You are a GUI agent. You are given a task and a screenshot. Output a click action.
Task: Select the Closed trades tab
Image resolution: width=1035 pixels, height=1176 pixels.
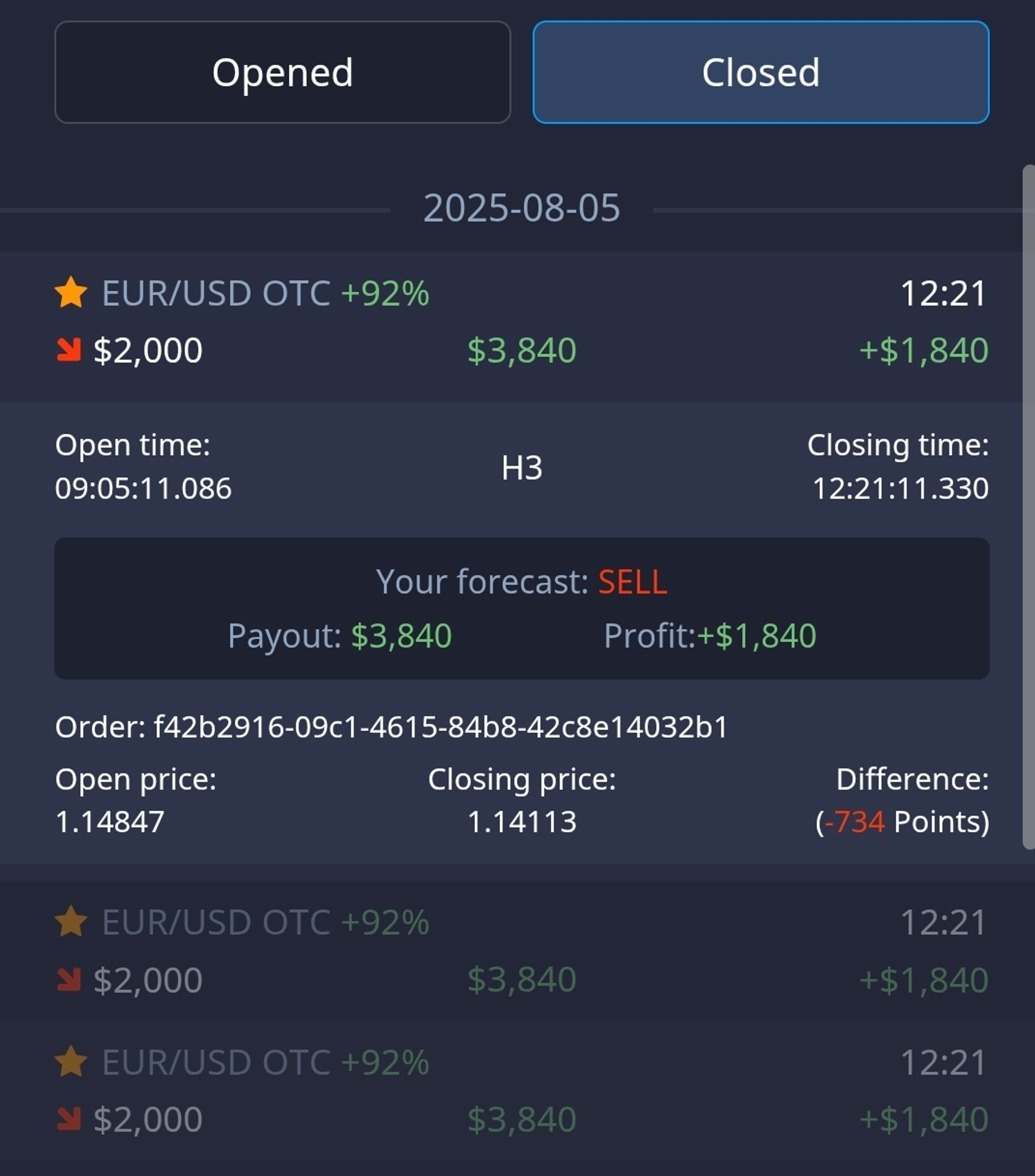click(760, 72)
